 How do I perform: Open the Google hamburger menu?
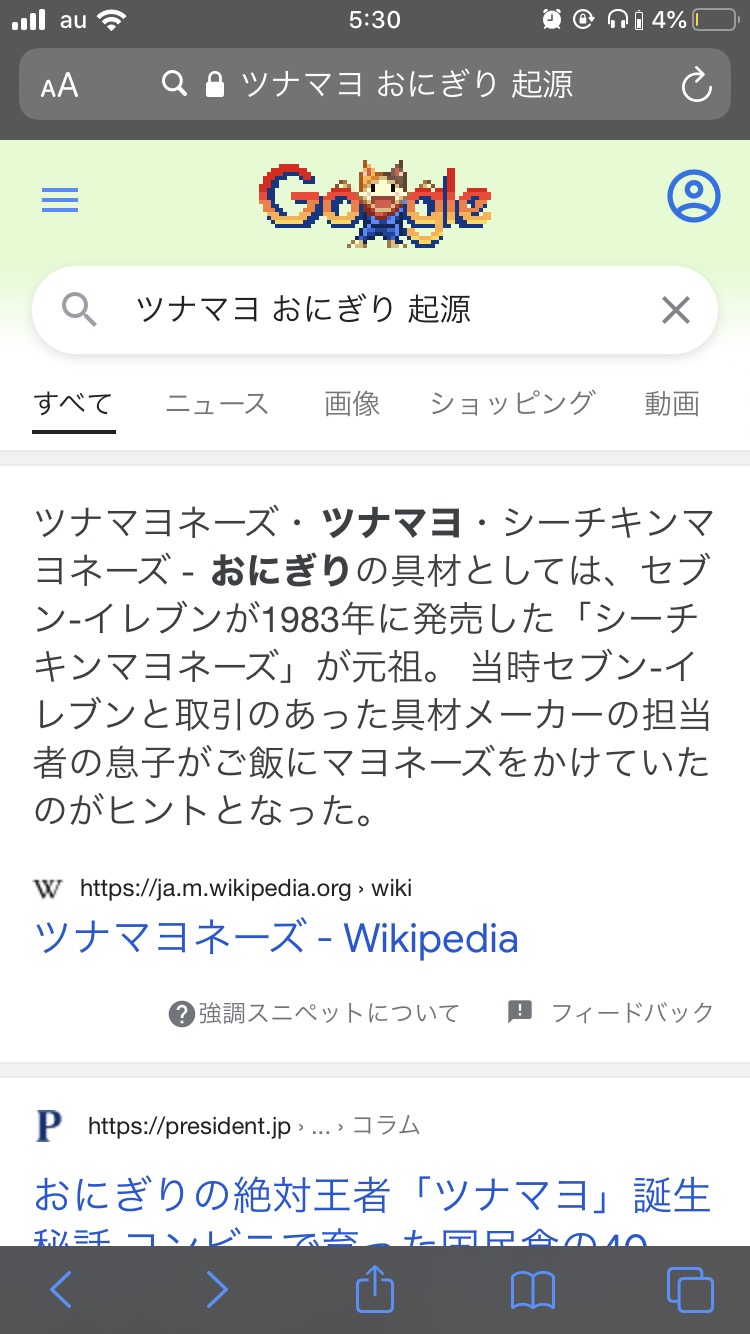pyautogui.click(x=60, y=201)
